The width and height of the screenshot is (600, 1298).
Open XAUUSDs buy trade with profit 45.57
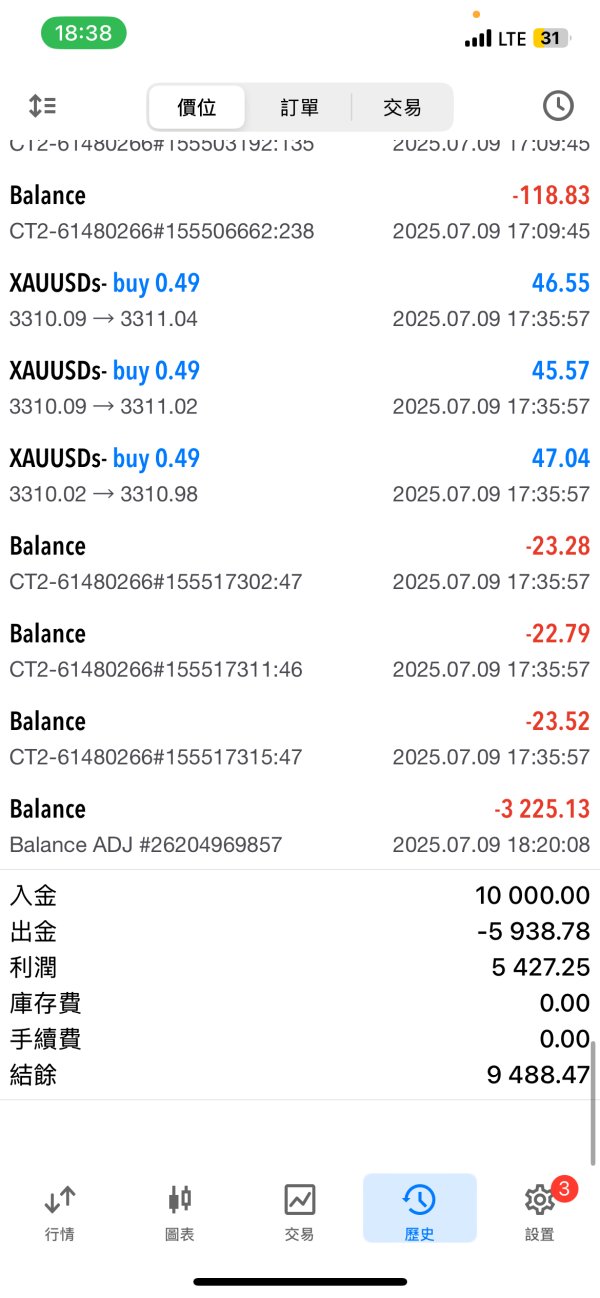[x=300, y=388]
